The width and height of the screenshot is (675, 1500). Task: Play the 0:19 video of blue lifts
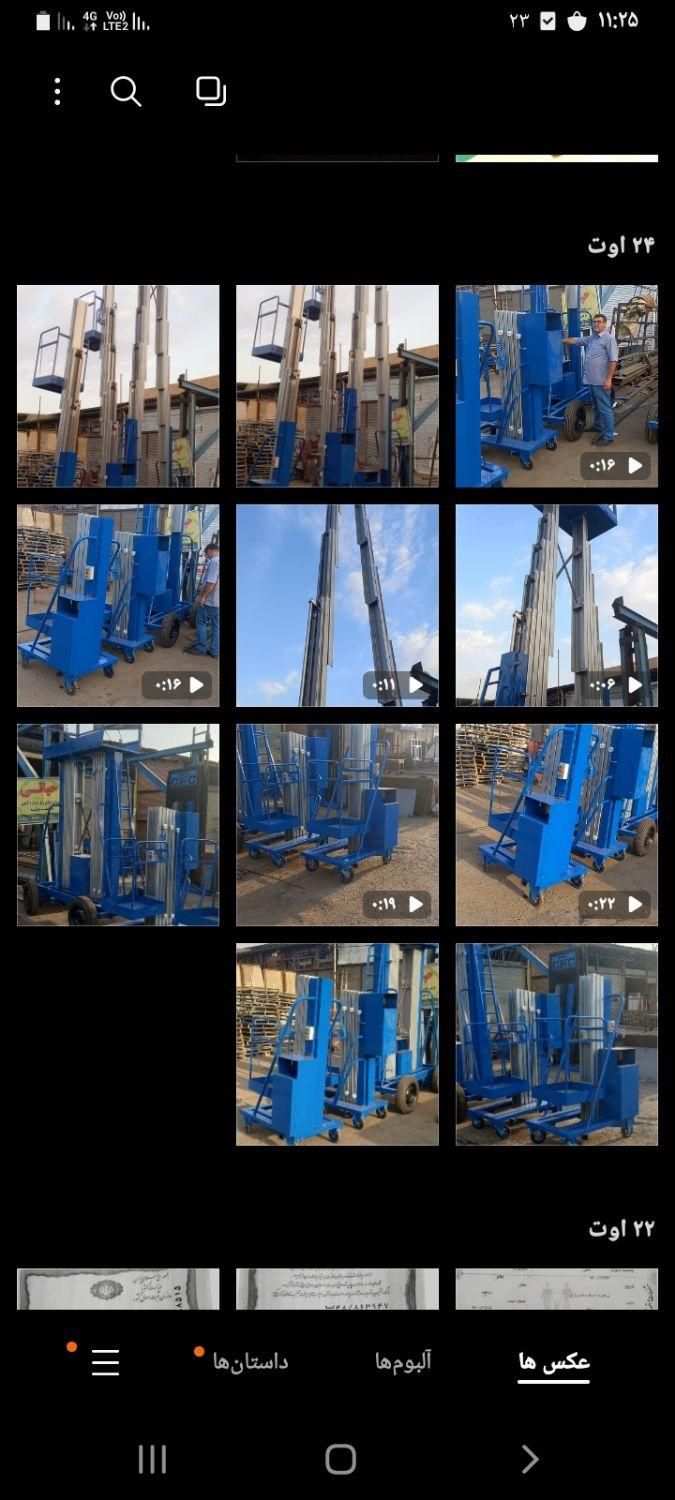click(x=337, y=825)
